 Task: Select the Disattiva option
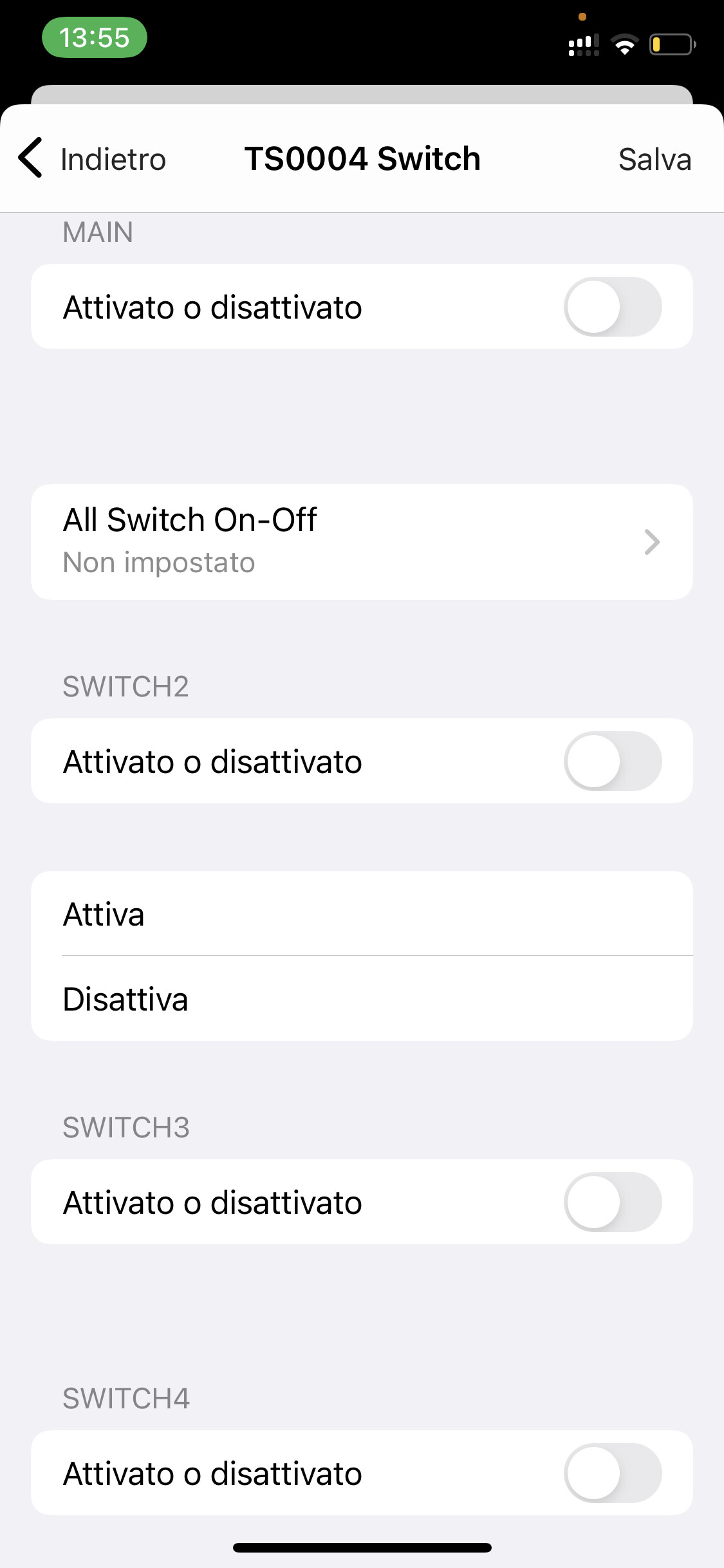tap(362, 999)
